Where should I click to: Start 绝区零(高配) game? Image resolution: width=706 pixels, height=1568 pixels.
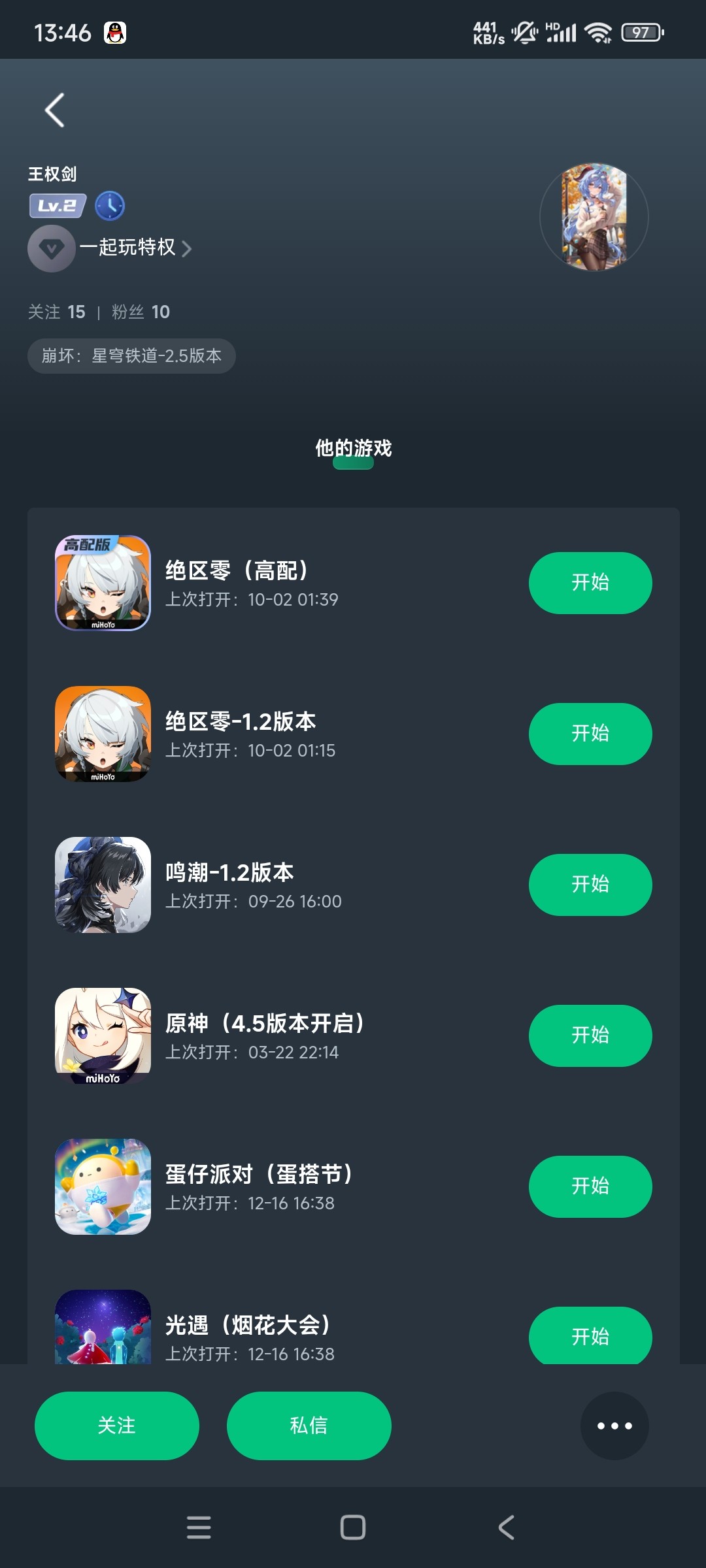point(590,583)
